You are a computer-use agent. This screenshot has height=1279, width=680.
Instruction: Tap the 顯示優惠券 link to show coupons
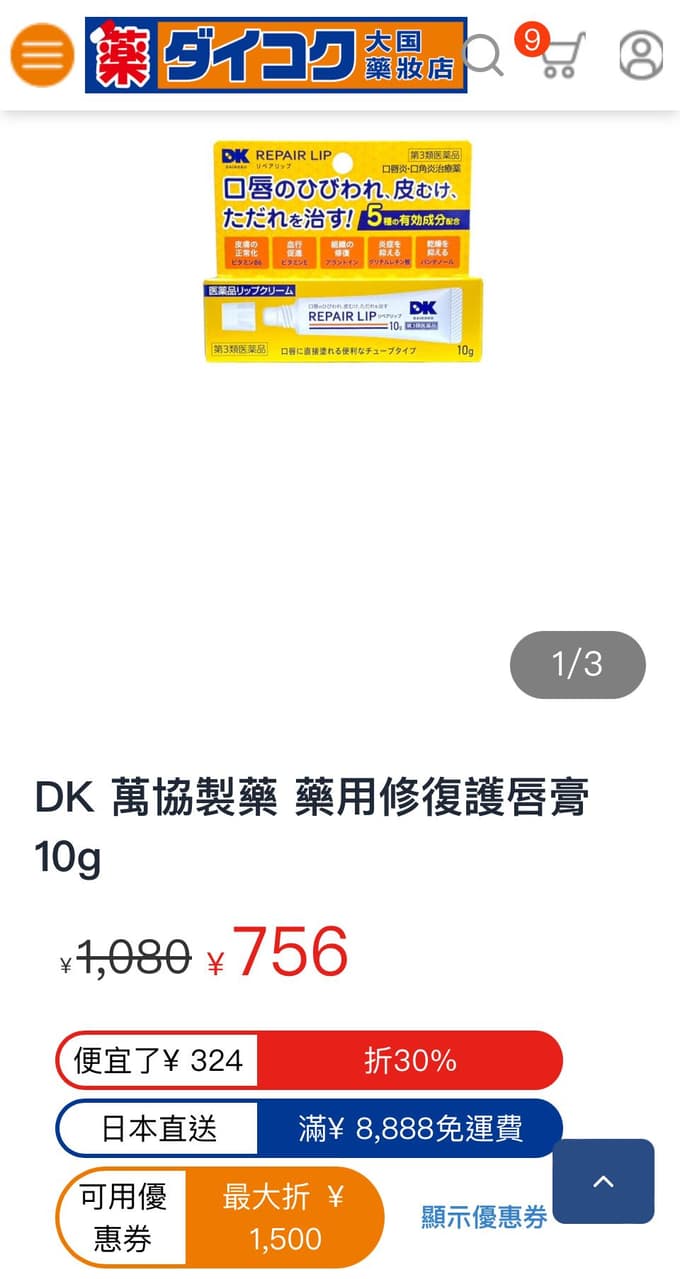pyautogui.click(x=484, y=1217)
